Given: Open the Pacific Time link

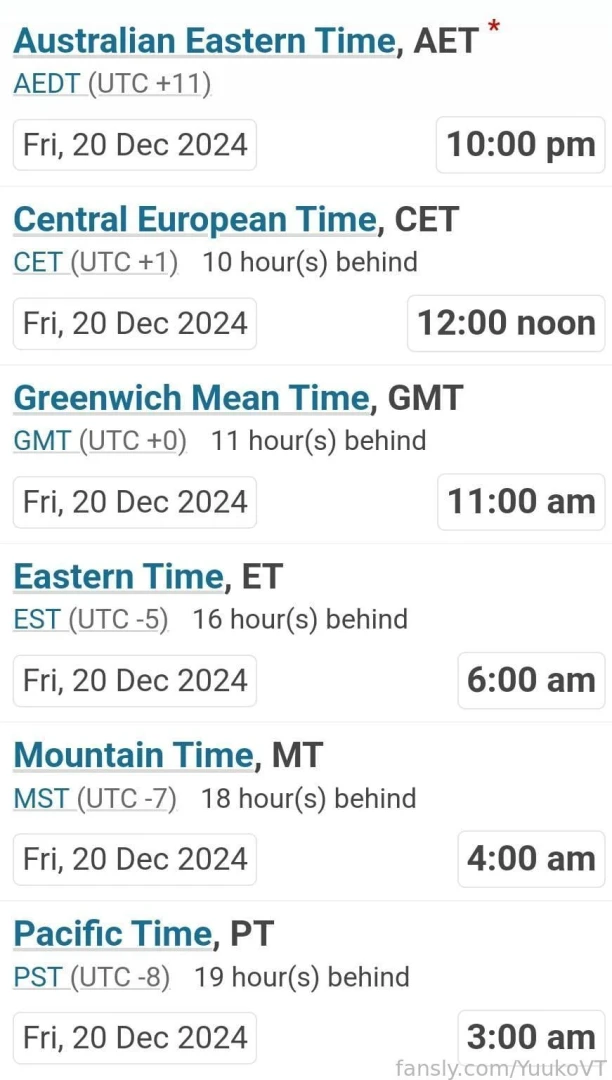Looking at the screenshot, I should click(x=113, y=933).
